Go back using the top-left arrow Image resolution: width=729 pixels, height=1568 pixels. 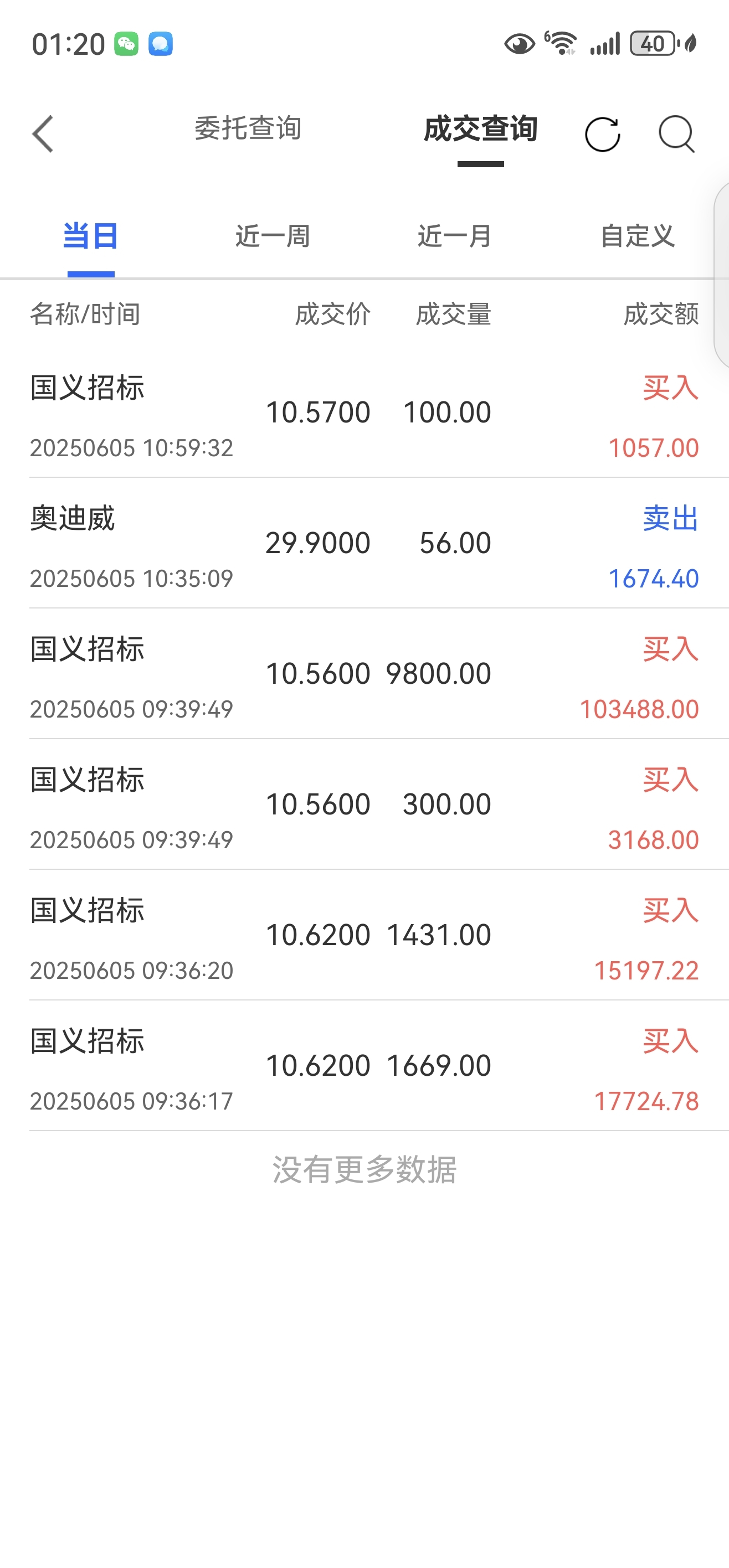click(x=43, y=134)
